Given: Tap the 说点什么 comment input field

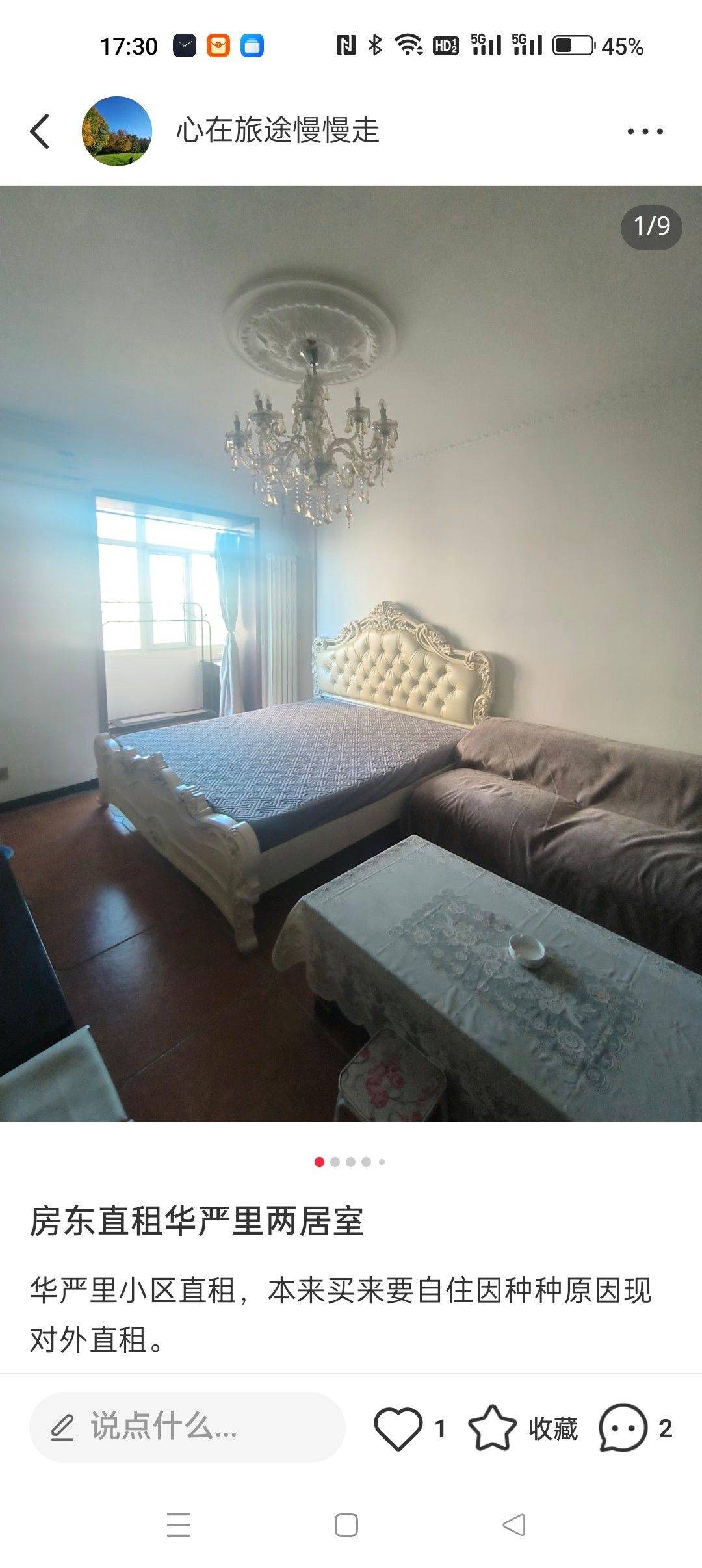Looking at the screenshot, I should 187,1428.
